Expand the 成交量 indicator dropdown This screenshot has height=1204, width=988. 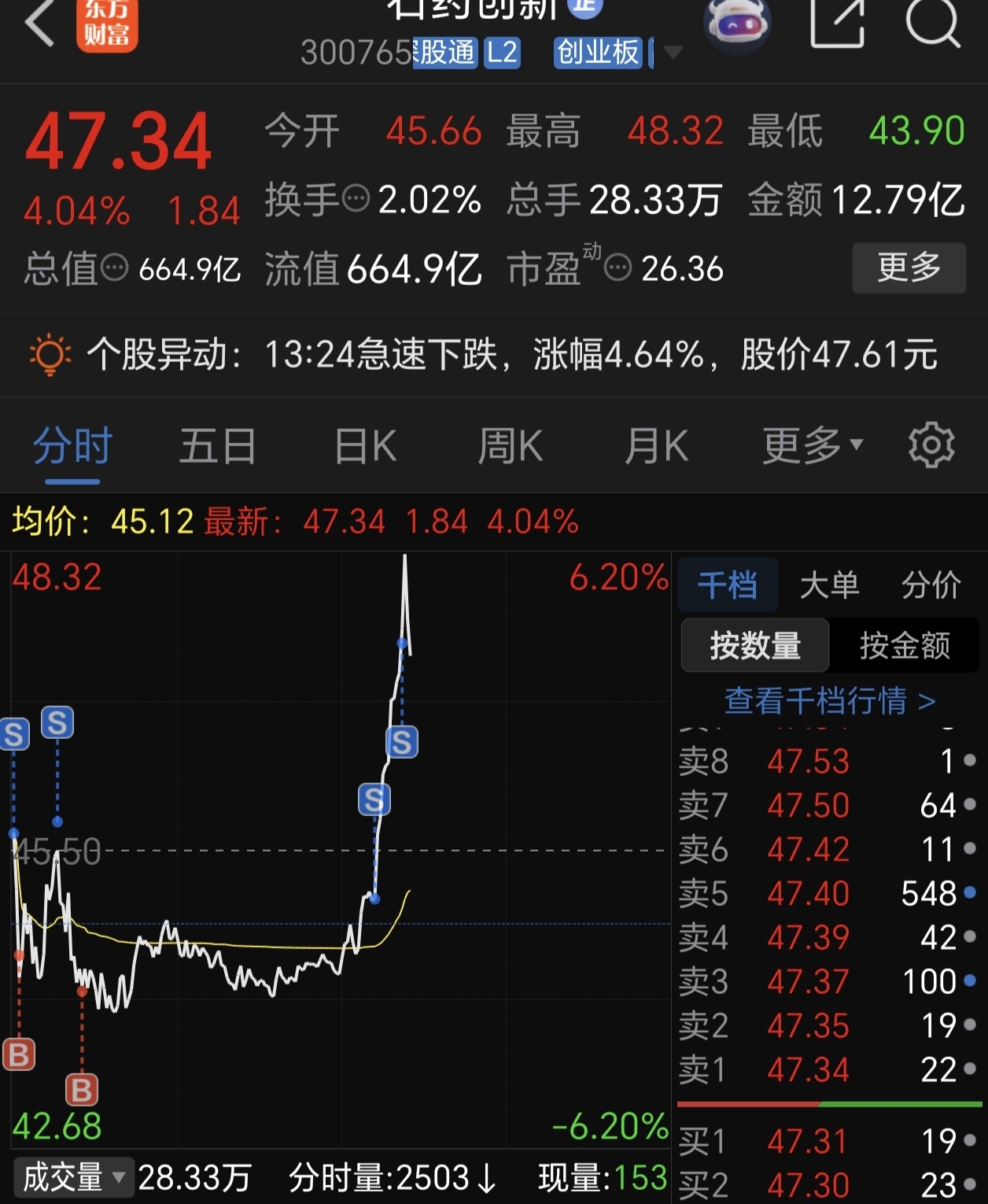tap(73, 1178)
